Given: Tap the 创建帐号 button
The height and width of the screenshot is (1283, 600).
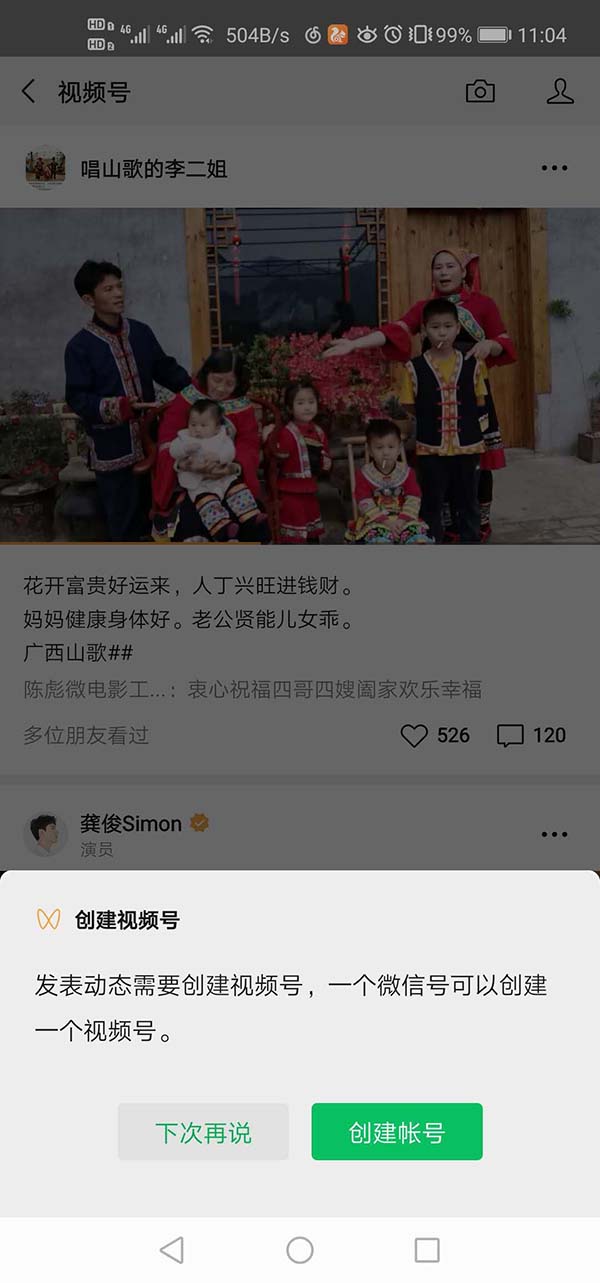Looking at the screenshot, I should (x=397, y=1132).
